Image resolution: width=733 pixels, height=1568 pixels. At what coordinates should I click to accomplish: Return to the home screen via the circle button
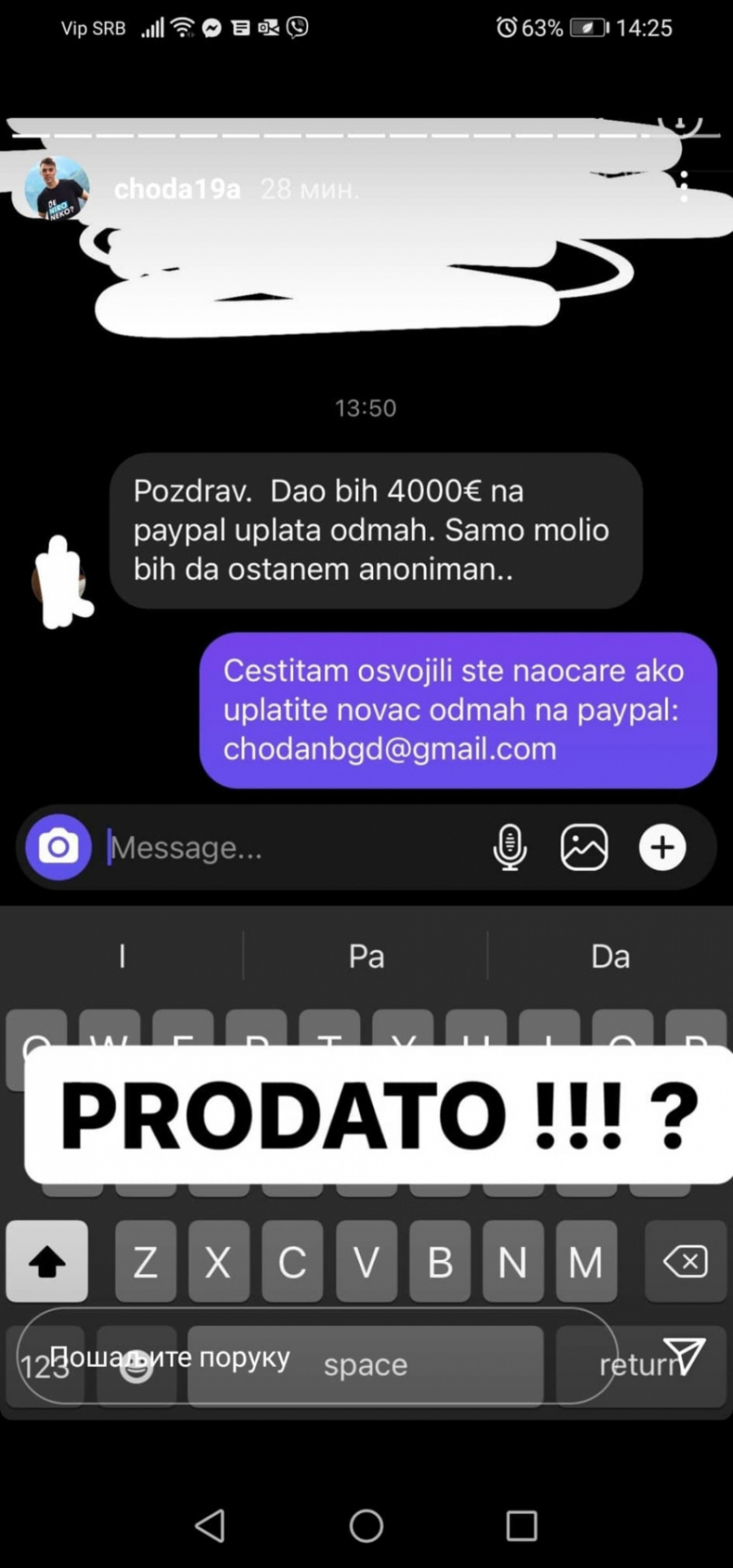[366, 1526]
